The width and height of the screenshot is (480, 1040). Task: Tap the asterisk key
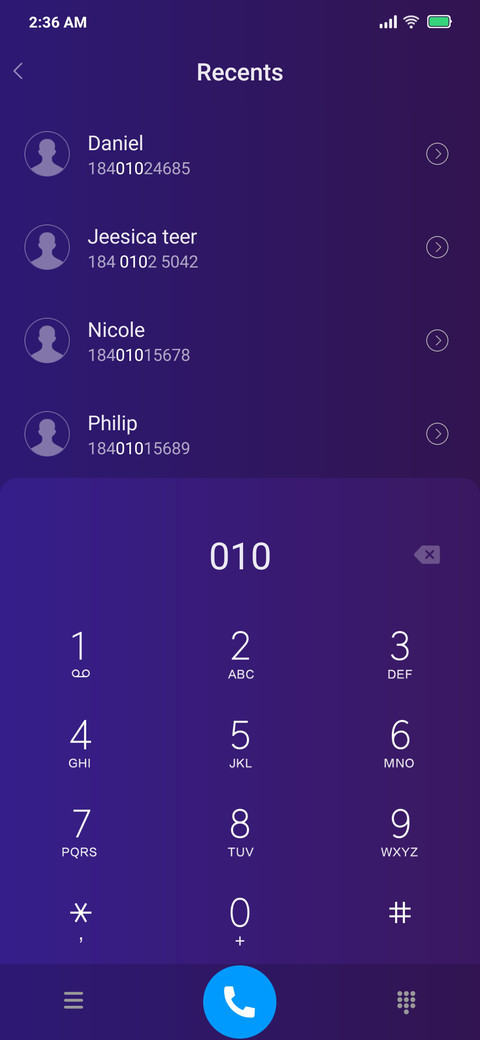coord(80,921)
